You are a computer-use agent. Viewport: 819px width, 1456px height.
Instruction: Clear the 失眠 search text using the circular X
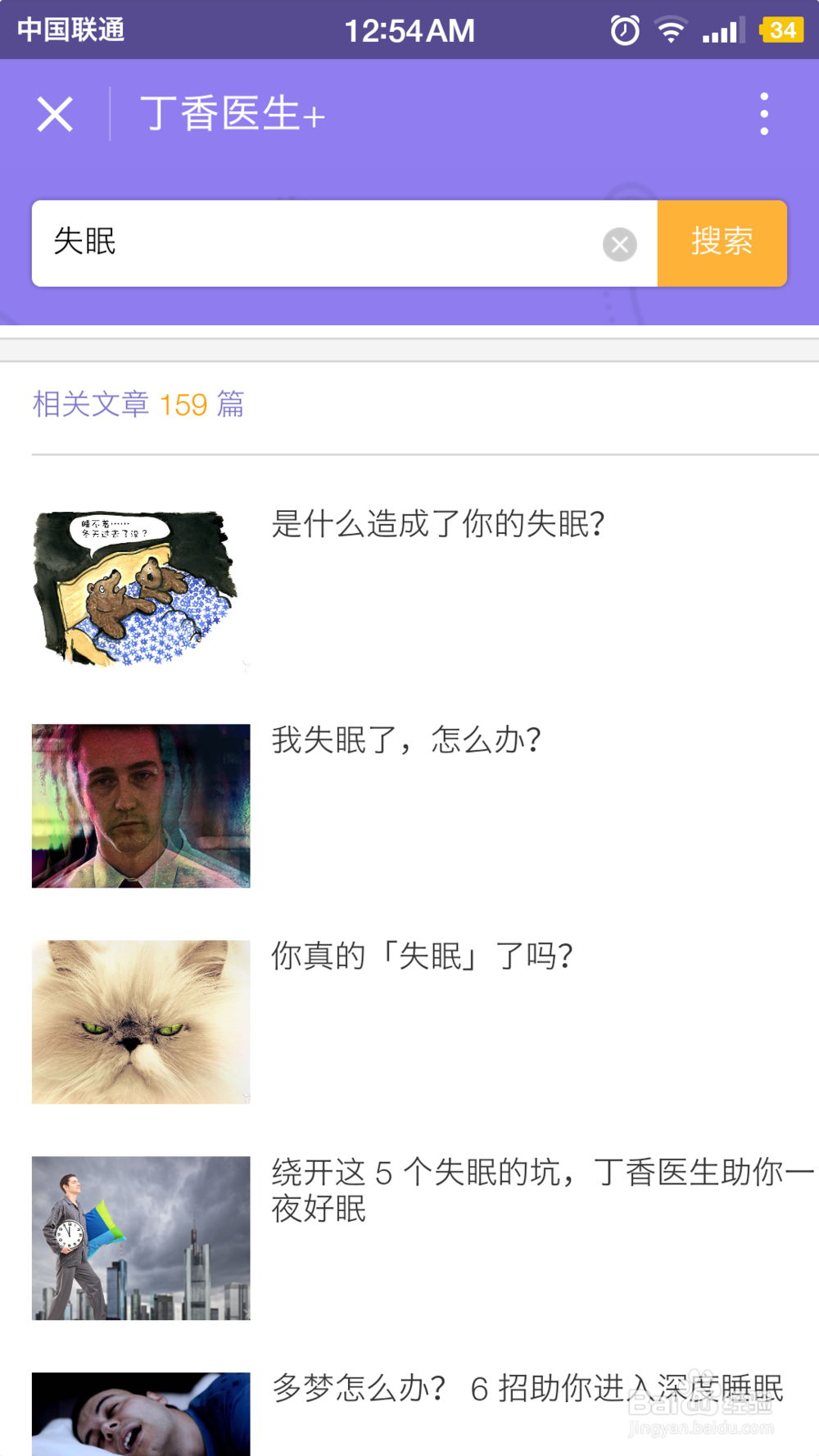pos(620,243)
